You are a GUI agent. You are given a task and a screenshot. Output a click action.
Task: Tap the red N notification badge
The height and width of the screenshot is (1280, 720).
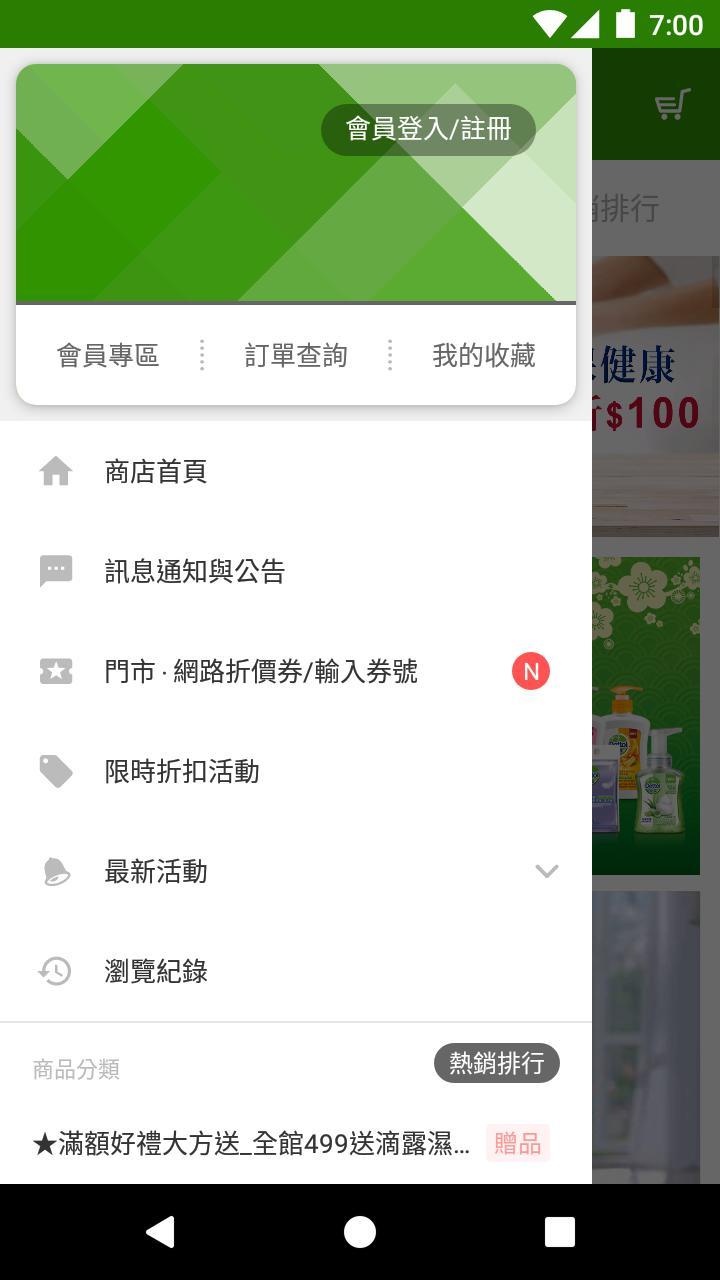531,671
